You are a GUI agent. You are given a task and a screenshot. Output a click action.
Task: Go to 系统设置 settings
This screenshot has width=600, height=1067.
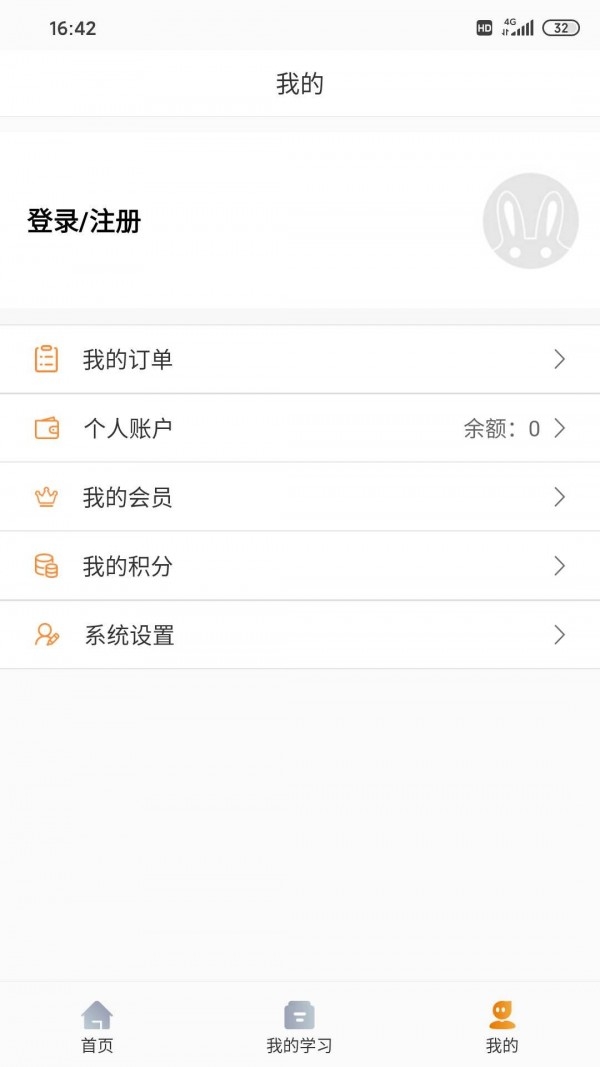[300, 635]
